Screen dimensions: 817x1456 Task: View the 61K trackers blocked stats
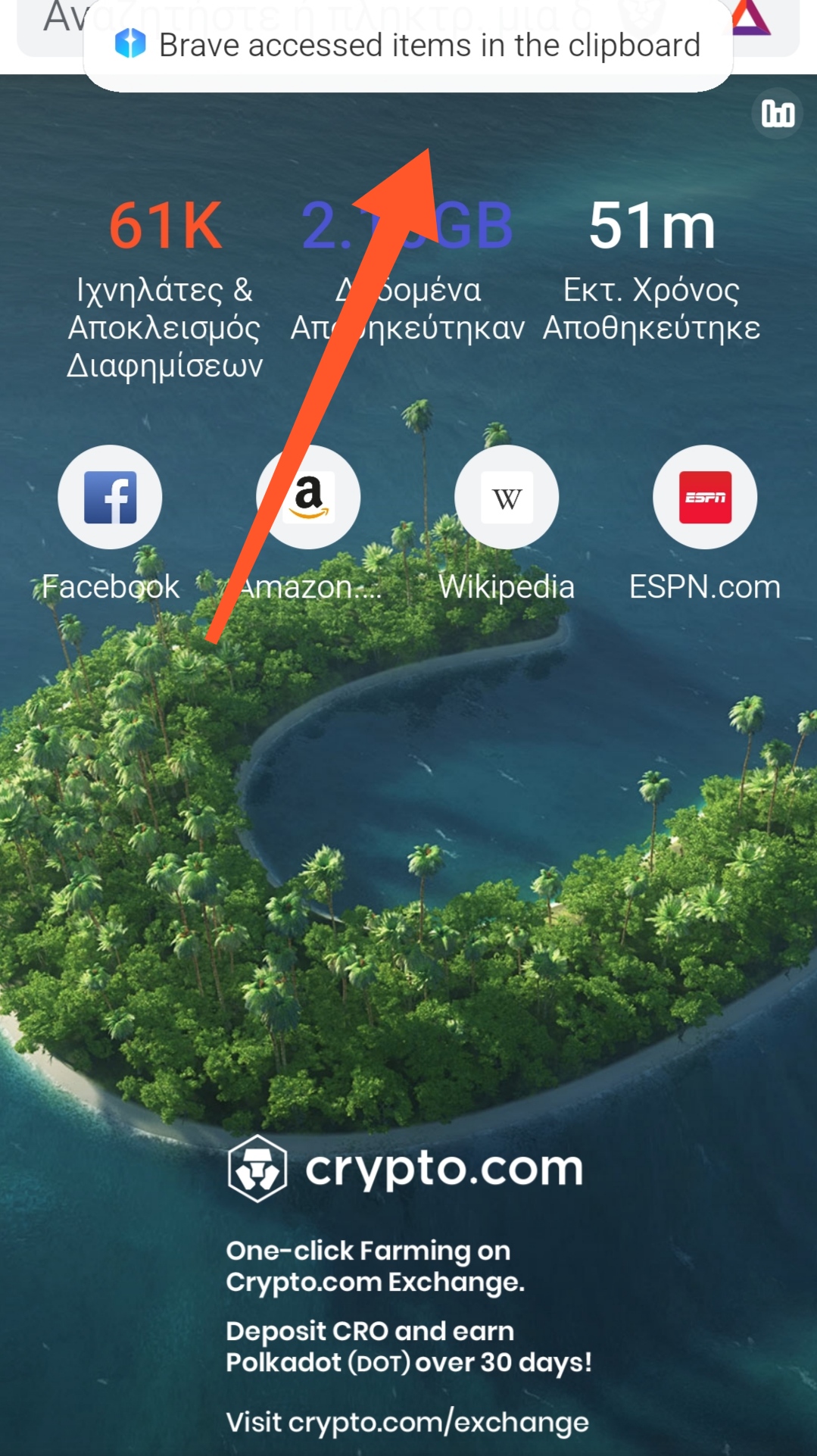click(165, 227)
